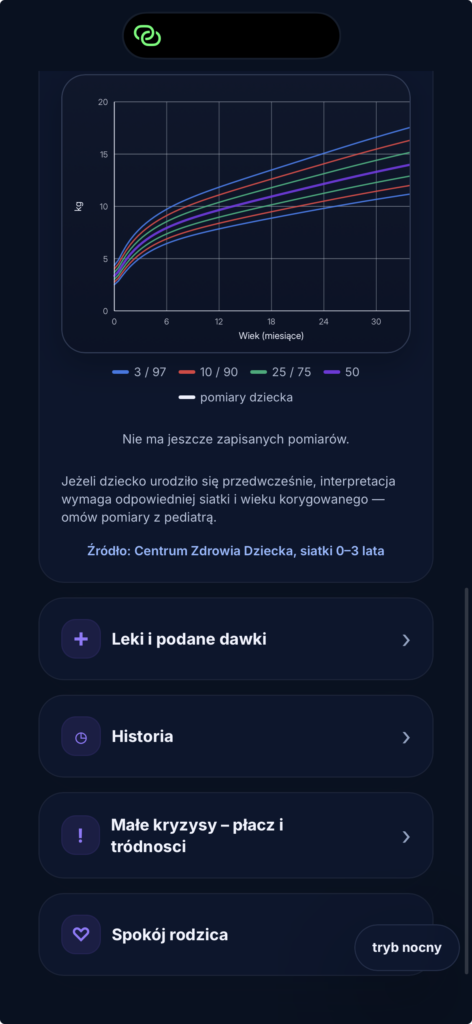Toggle the 25 / 75 percentile legend item

tap(281, 372)
